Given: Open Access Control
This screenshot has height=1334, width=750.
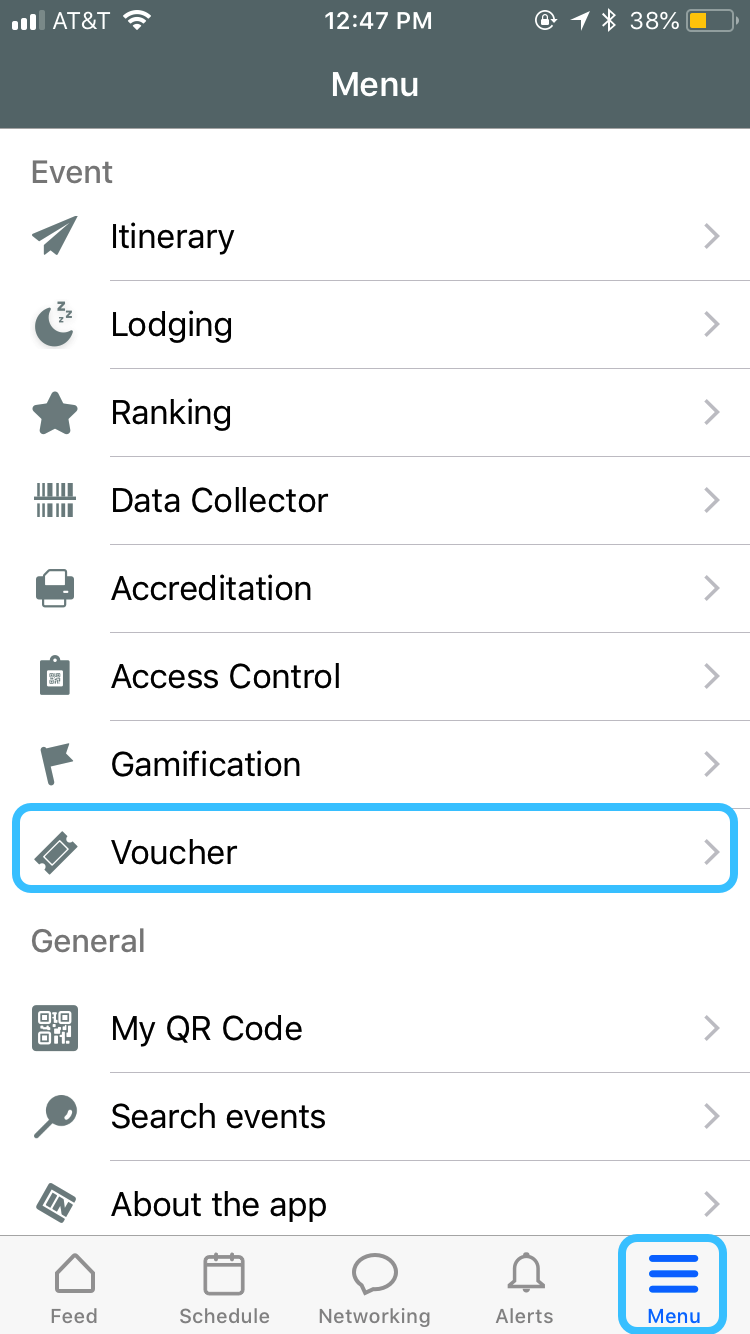Looking at the screenshot, I should tap(375, 677).
